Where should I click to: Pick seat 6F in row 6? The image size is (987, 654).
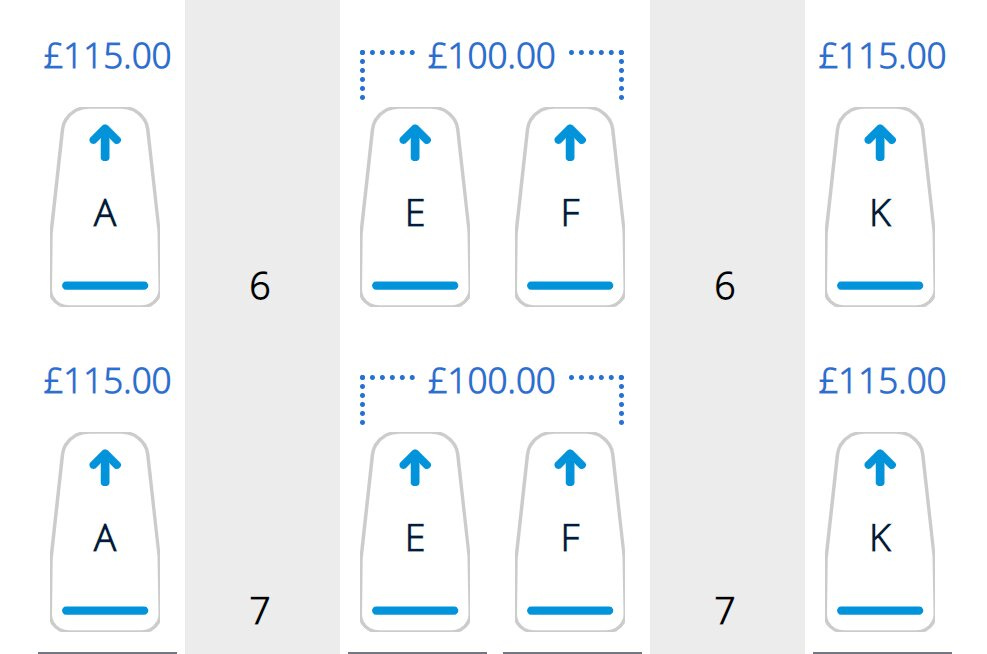point(570,208)
